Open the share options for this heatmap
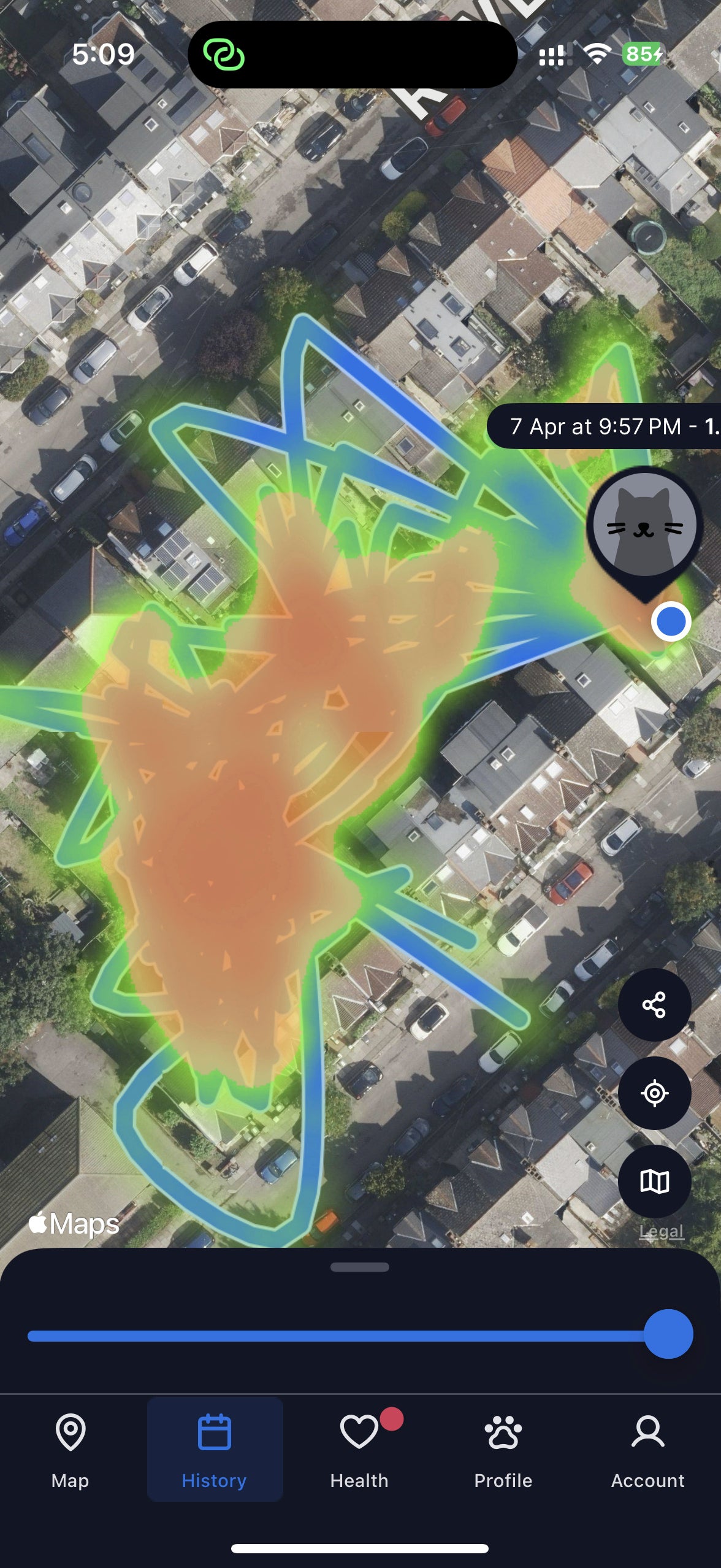This screenshot has width=721, height=1568. pyautogui.click(x=654, y=1005)
